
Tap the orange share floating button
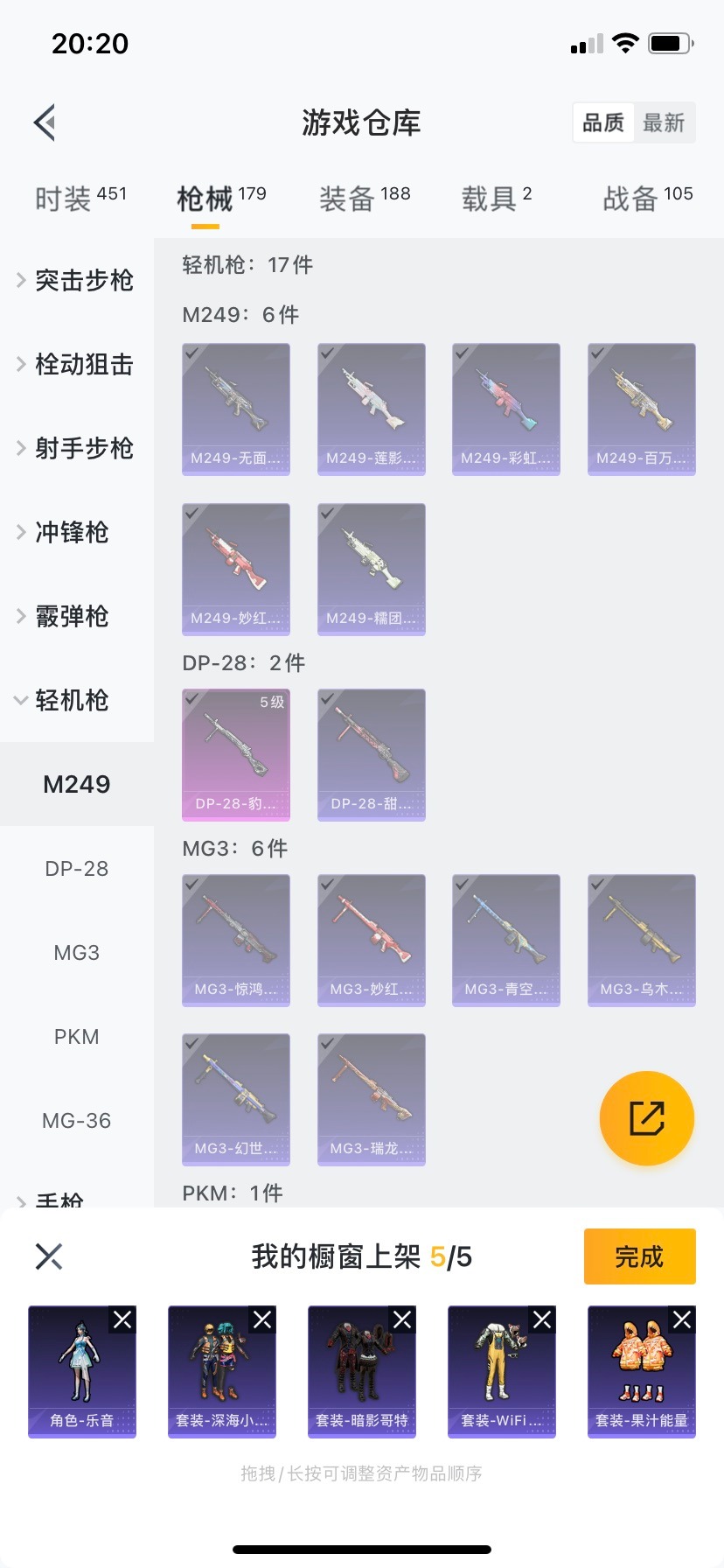647,1118
